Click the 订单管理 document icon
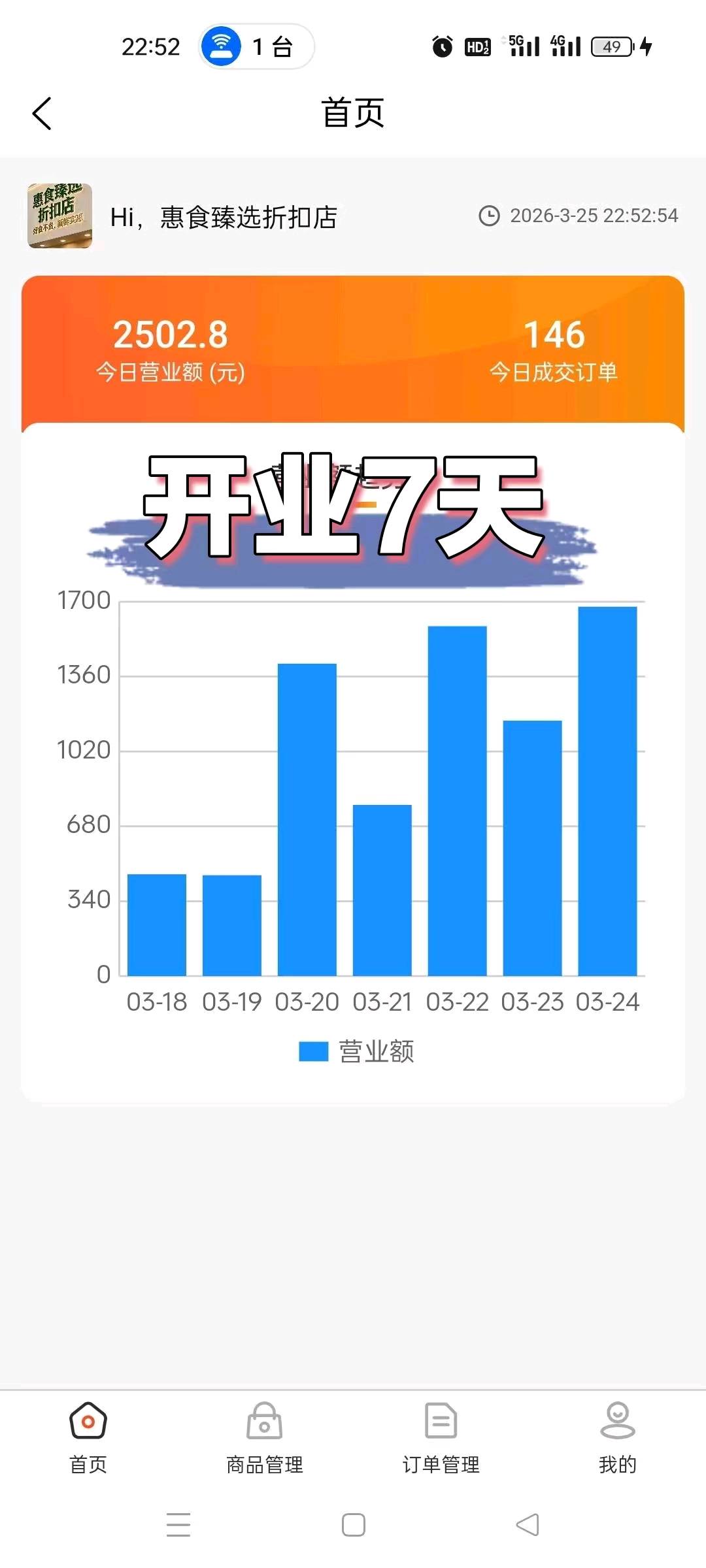 440,1435
